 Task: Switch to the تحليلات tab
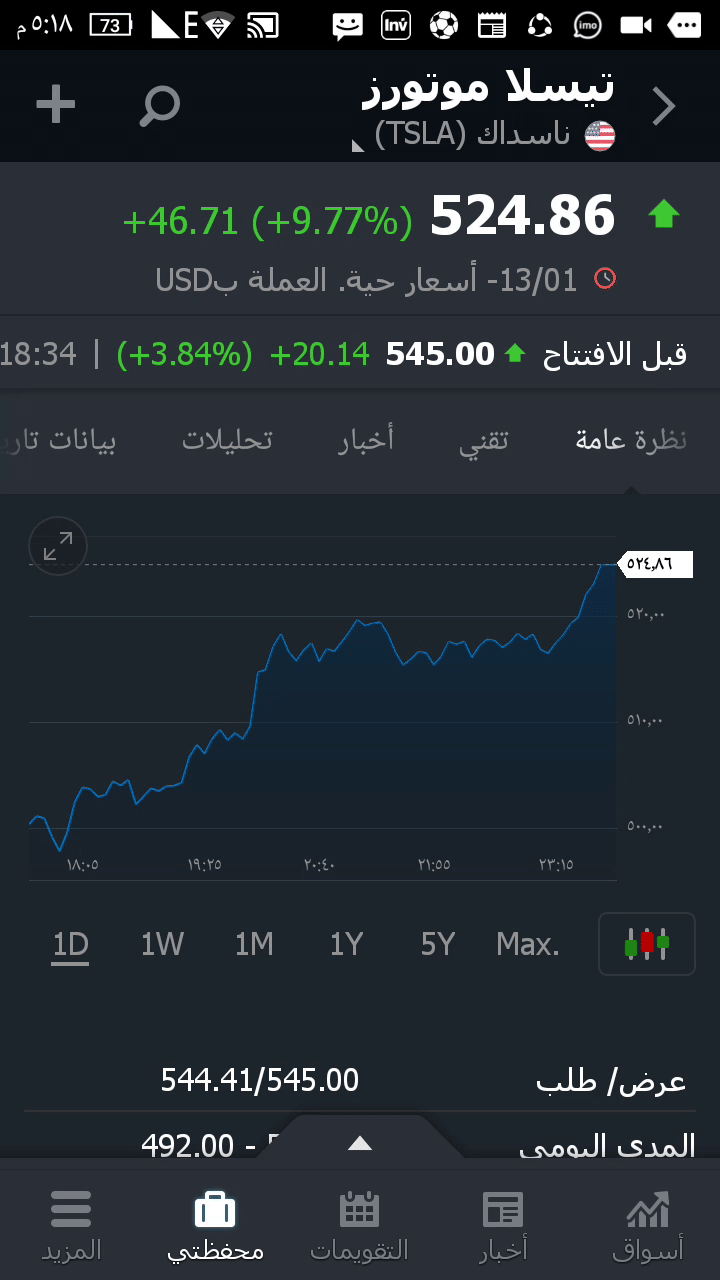(x=227, y=440)
